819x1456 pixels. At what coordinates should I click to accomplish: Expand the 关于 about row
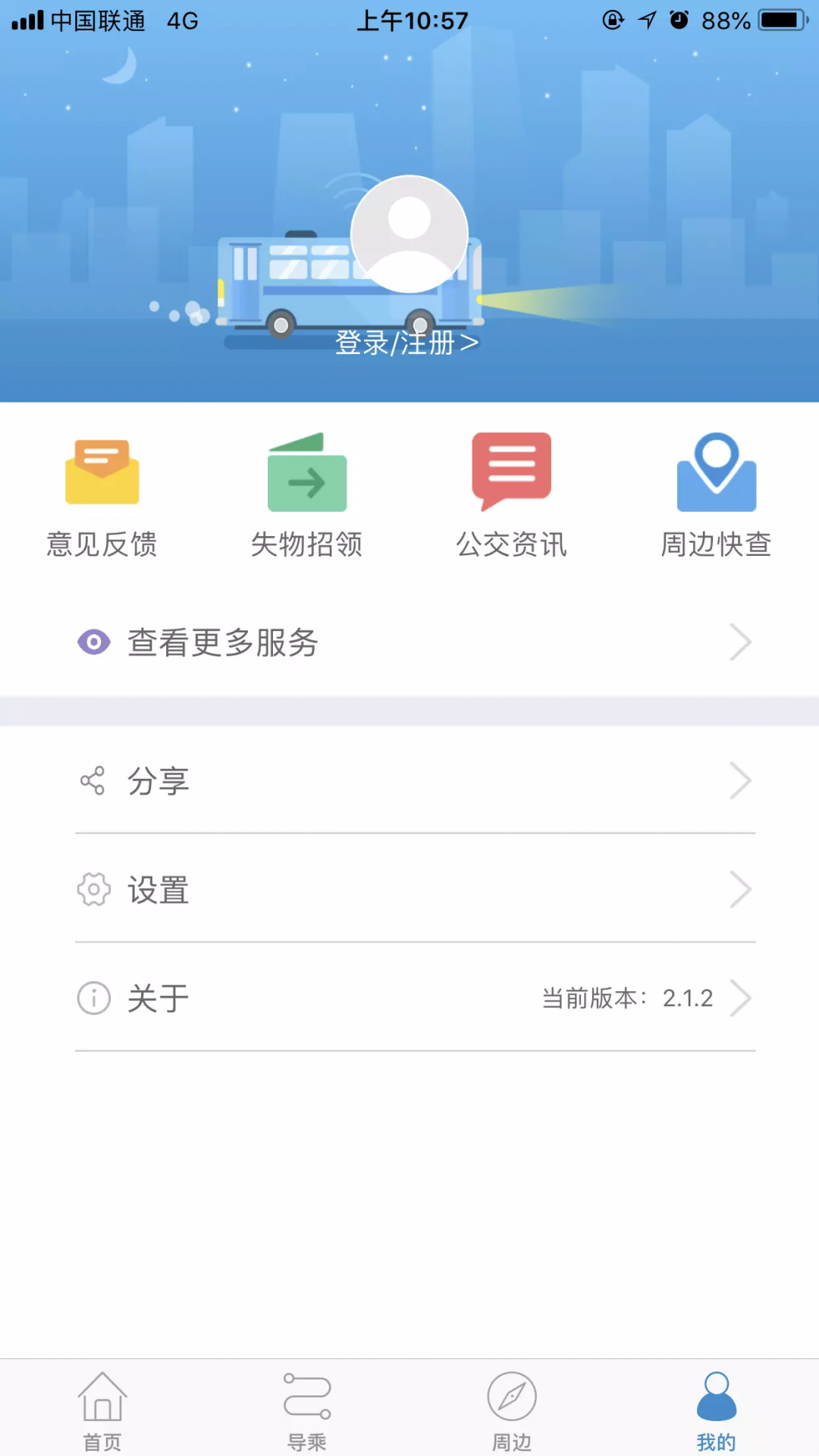click(x=740, y=998)
